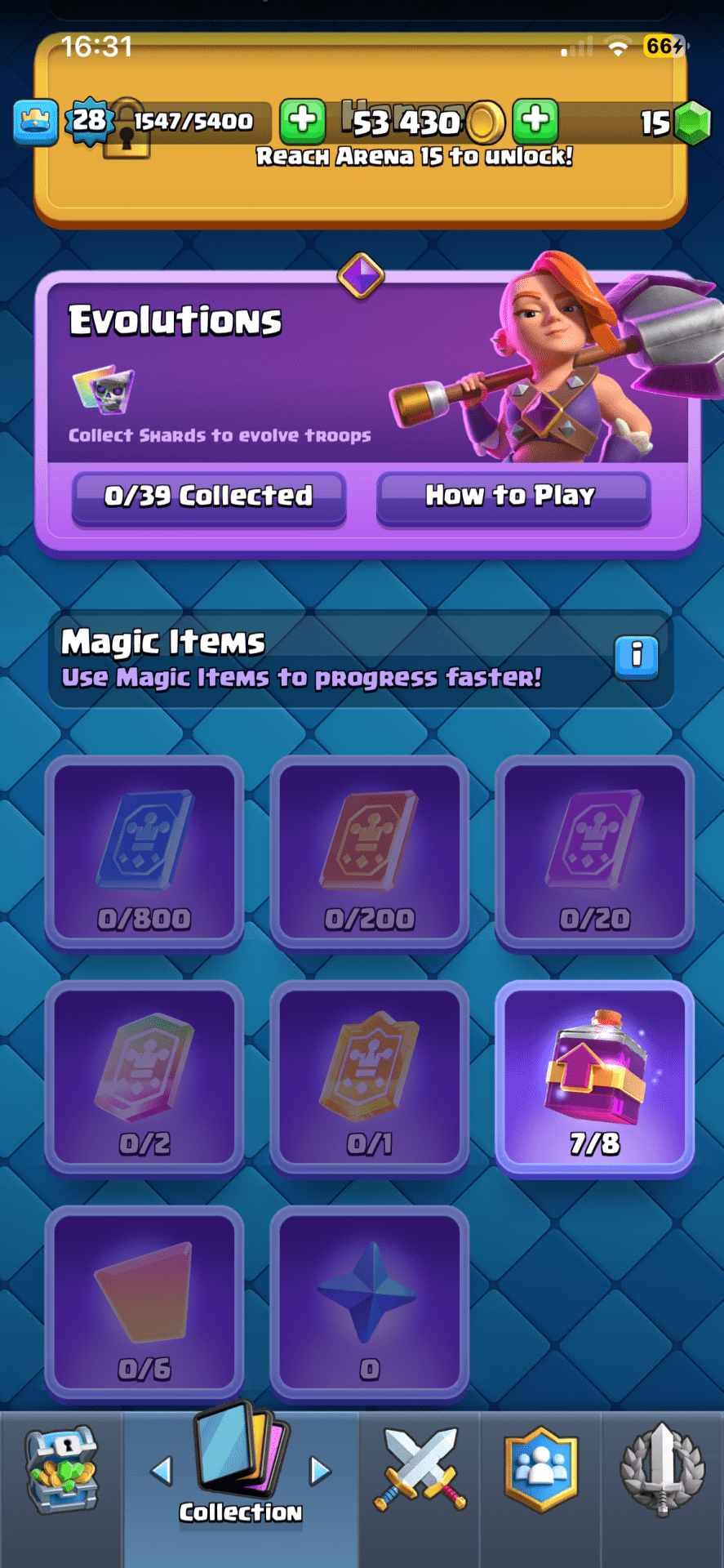This screenshot has width=724, height=1568.
Task: Select the gold item showing 0/1
Action: [x=369, y=1078]
